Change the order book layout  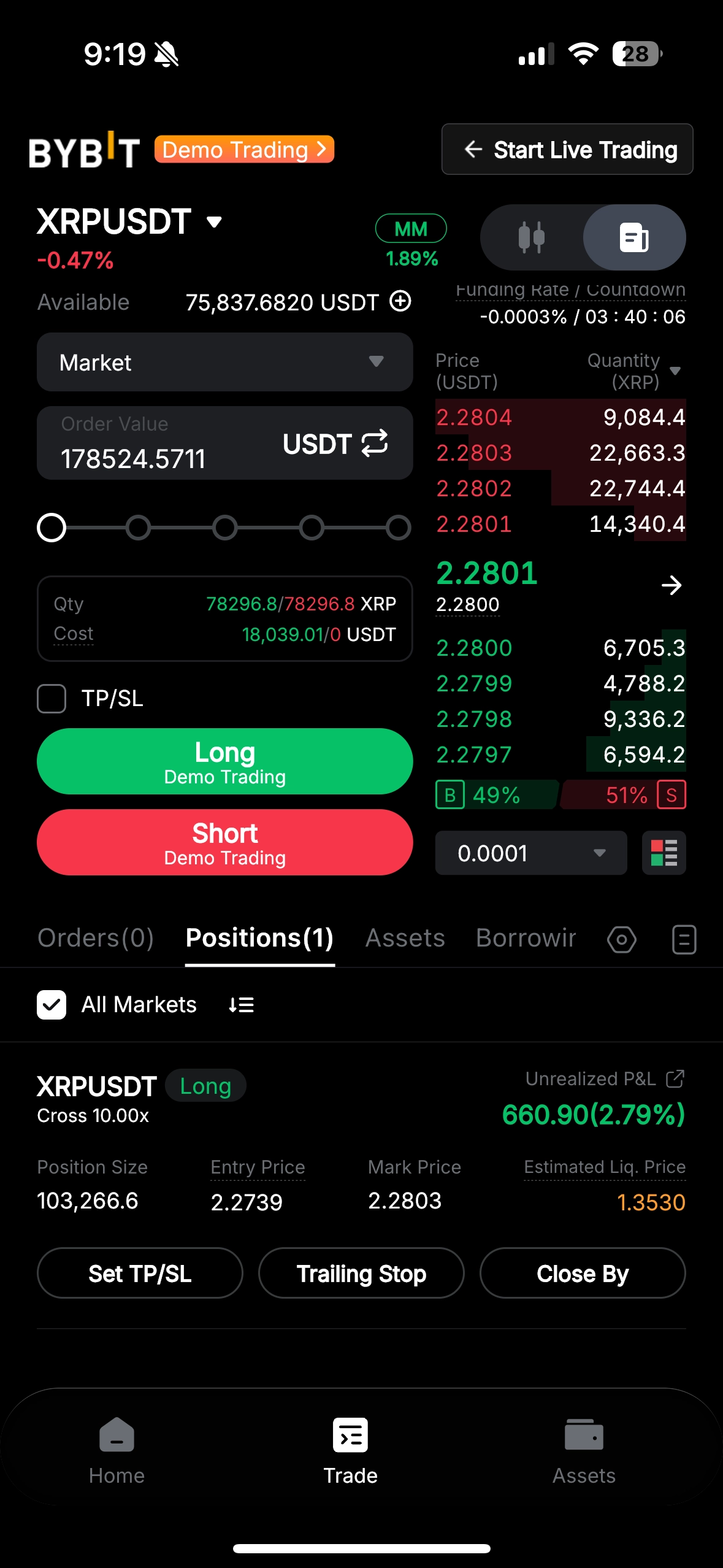tap(664, 853)
